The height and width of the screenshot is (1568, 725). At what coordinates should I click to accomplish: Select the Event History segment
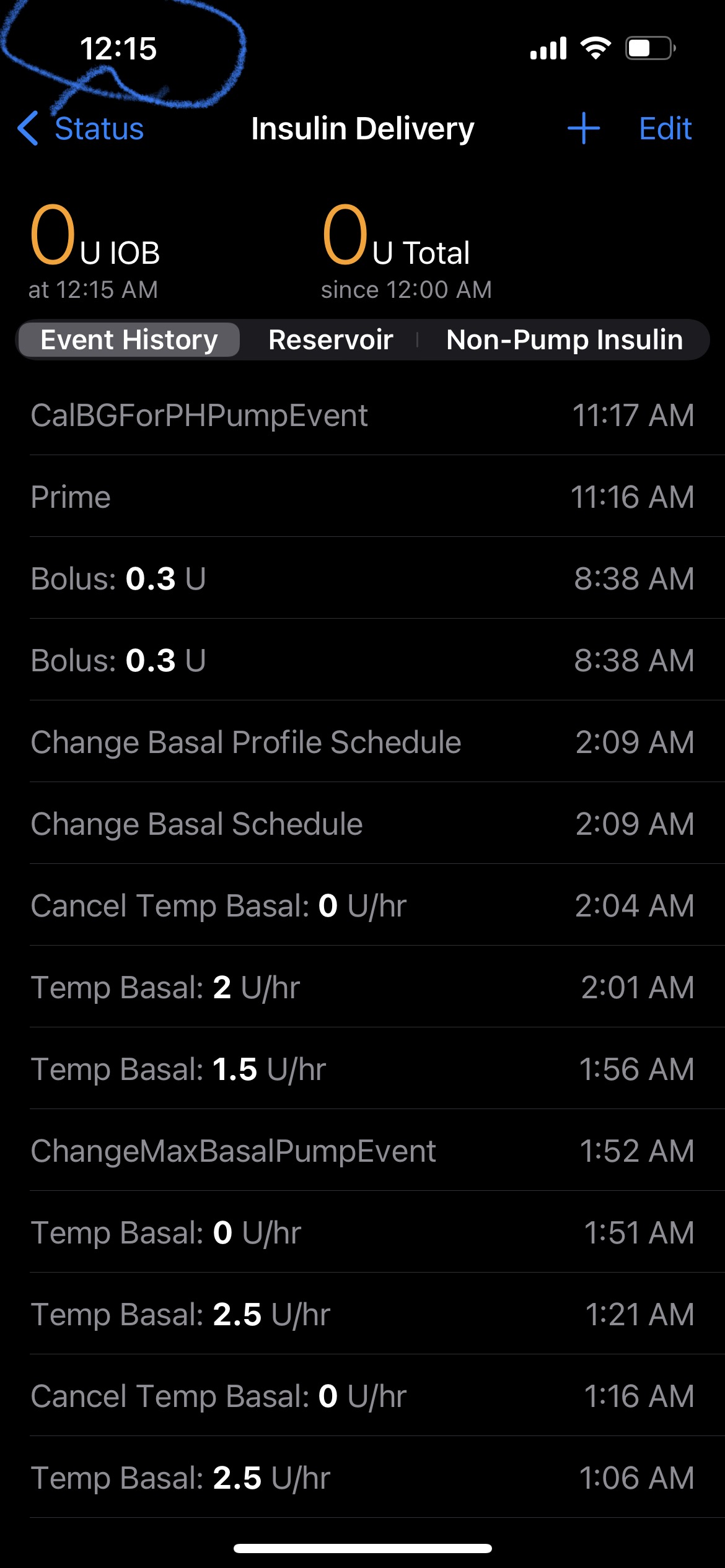click(x=128, y=339)
